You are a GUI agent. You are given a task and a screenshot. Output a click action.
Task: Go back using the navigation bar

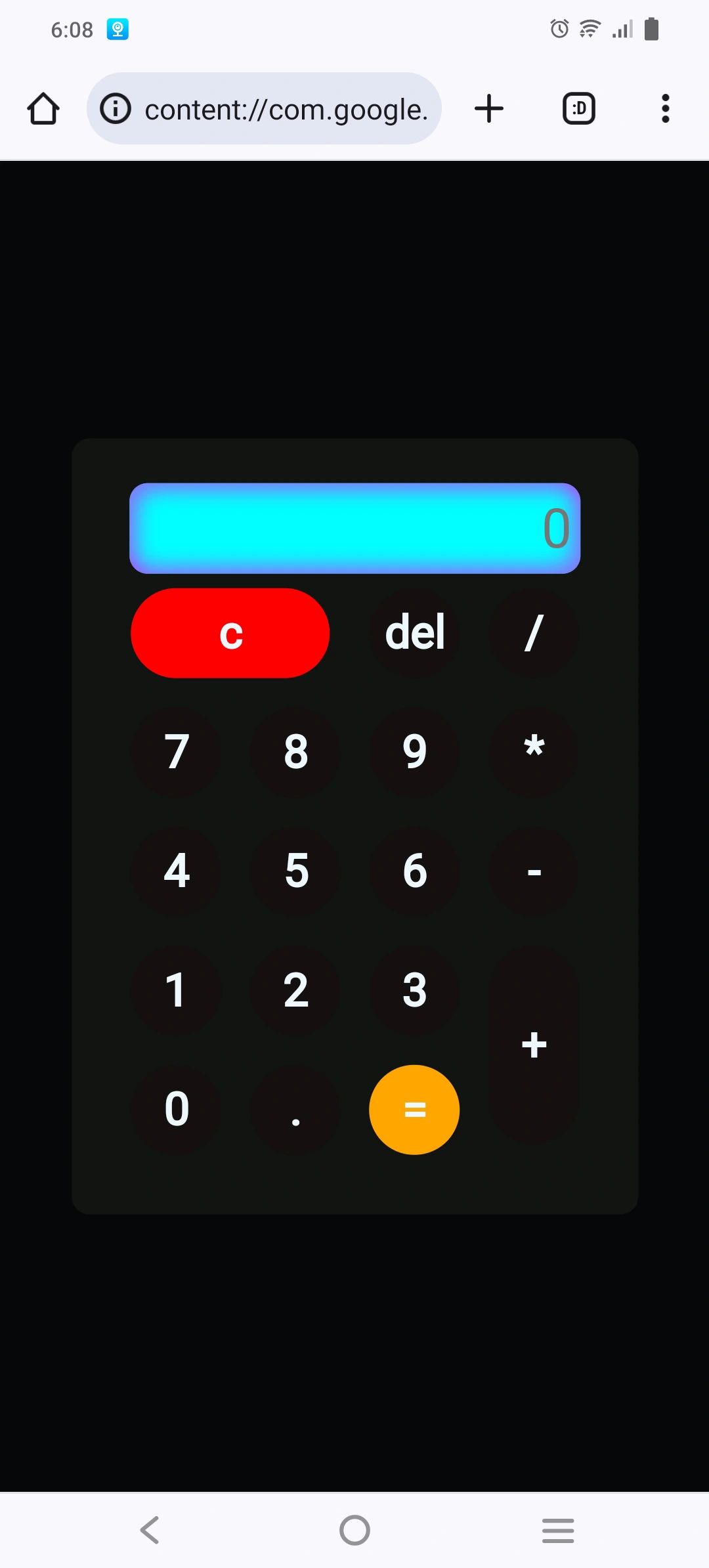(x=150, y=1530)
